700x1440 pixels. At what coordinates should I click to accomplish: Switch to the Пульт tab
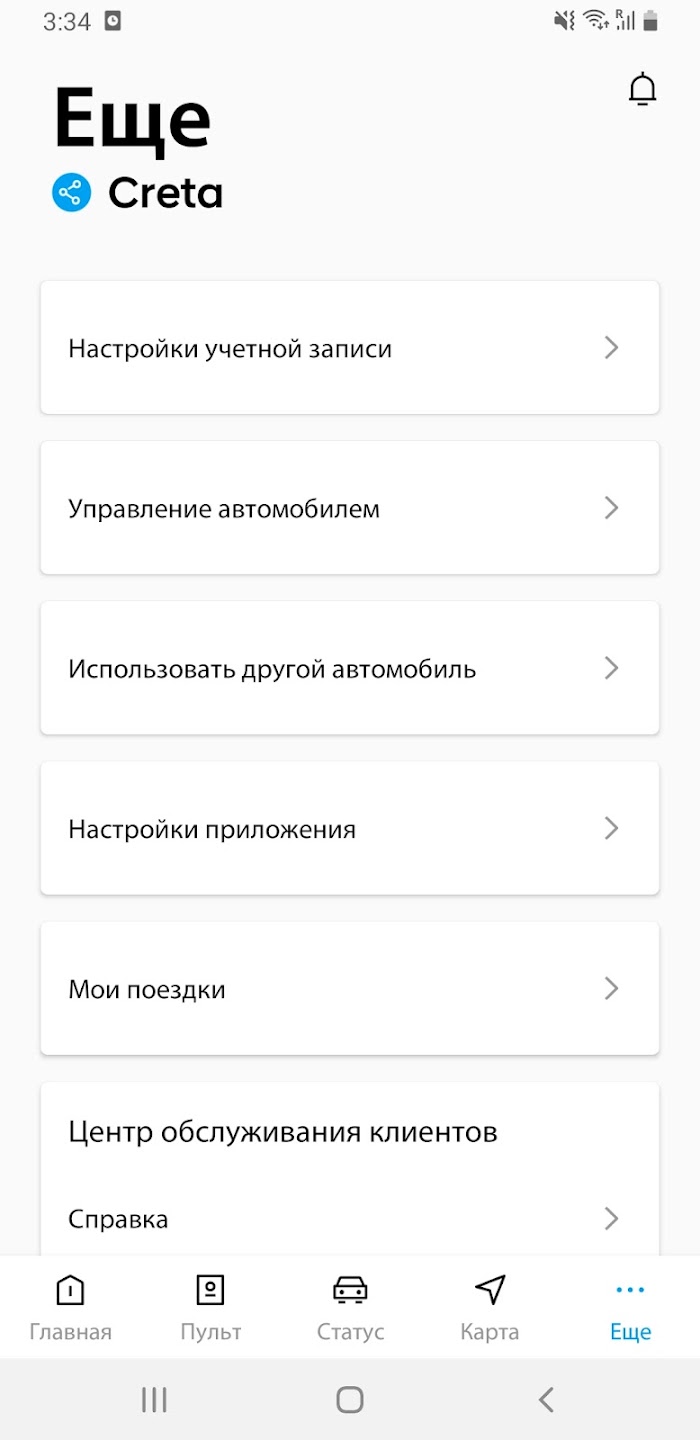(x=210, y=1307)
